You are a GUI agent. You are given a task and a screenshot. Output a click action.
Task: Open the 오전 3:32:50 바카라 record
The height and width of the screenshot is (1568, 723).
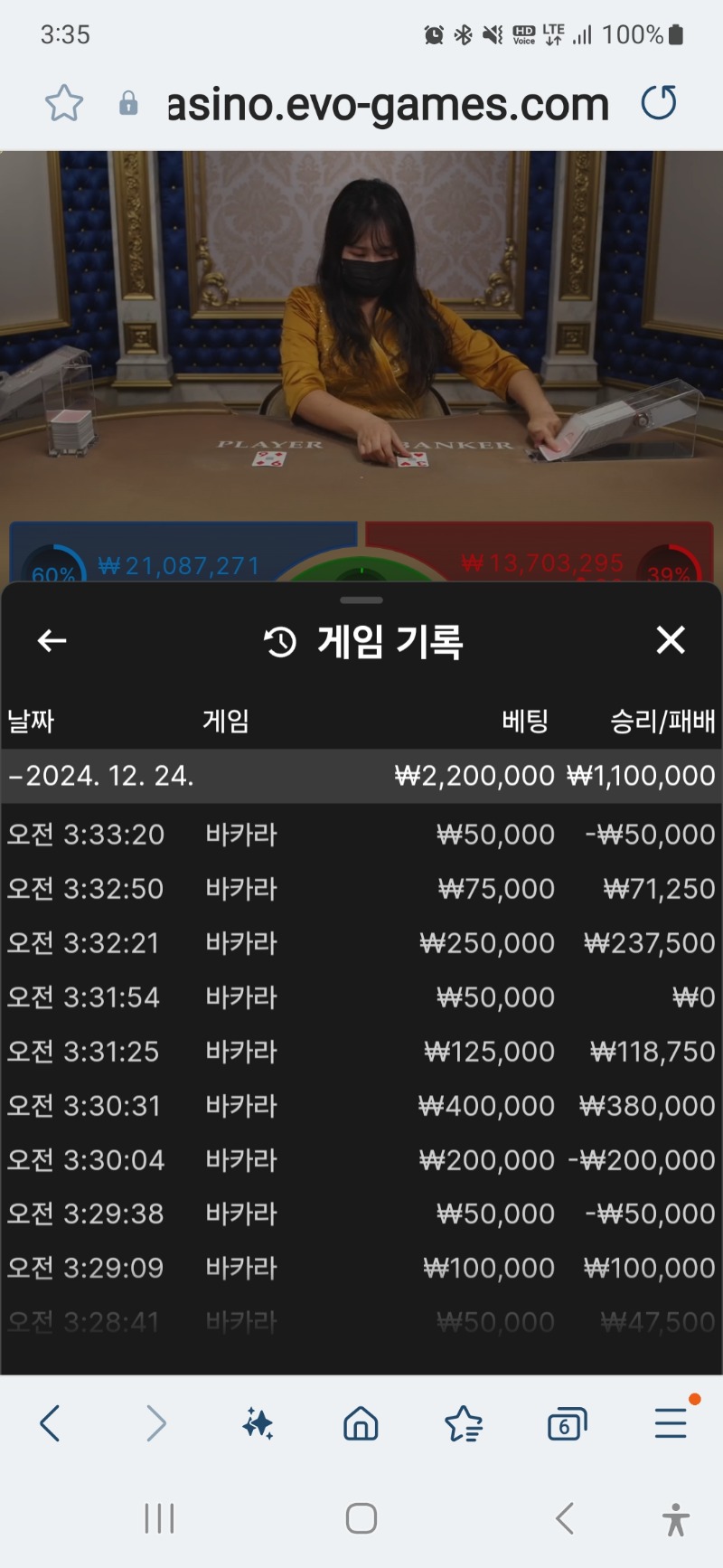point(361,888)
